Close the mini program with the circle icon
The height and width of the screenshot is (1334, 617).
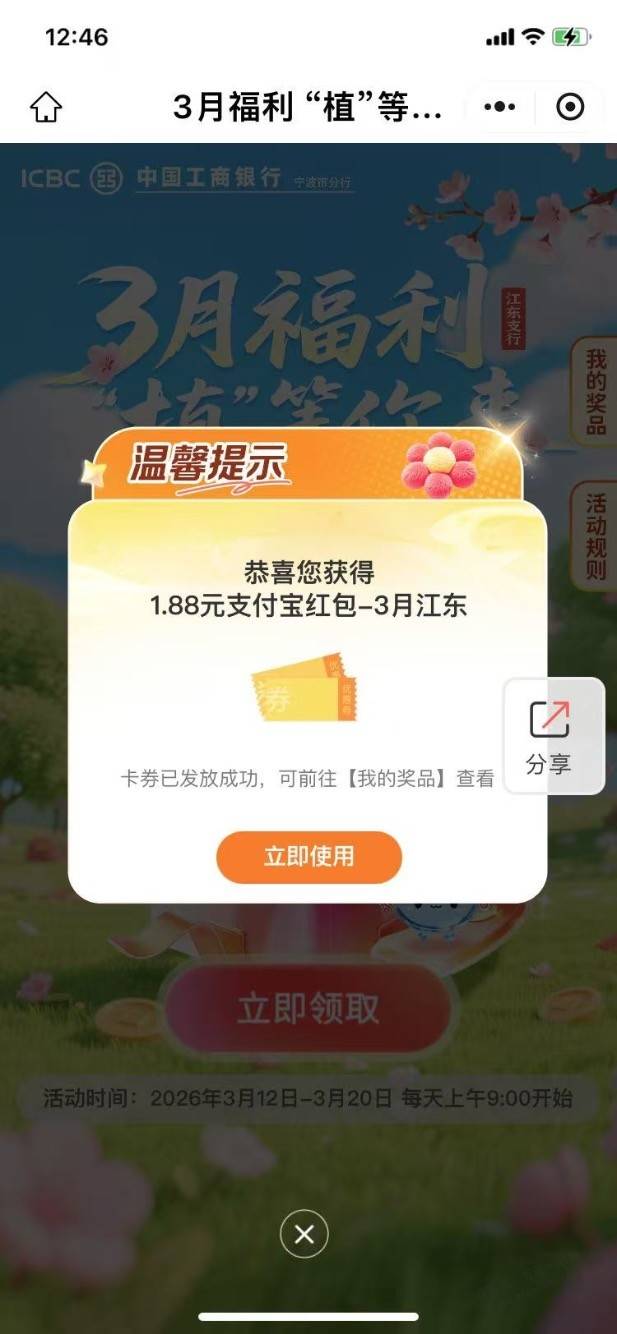[569, 107]
